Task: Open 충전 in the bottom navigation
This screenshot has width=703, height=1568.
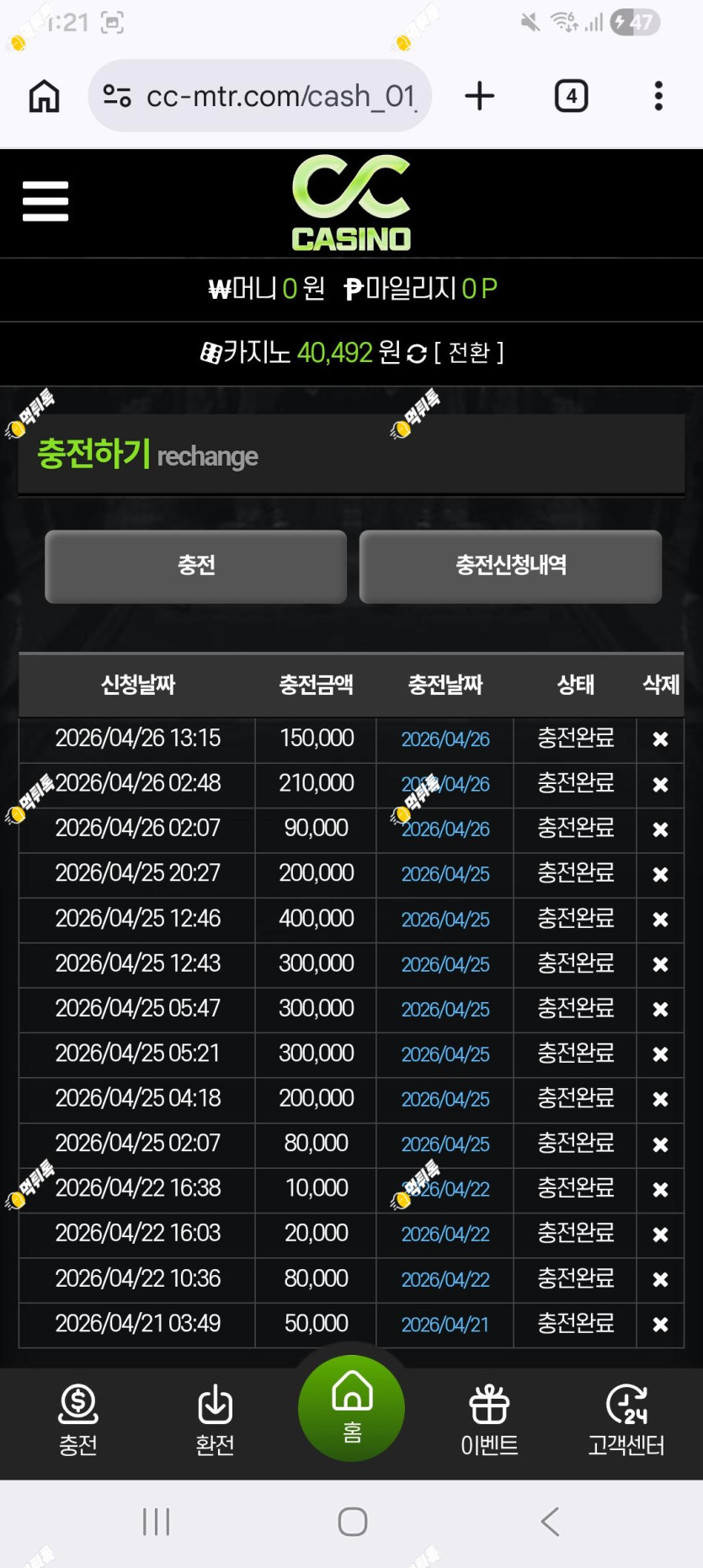Action: coord(78,1421)
